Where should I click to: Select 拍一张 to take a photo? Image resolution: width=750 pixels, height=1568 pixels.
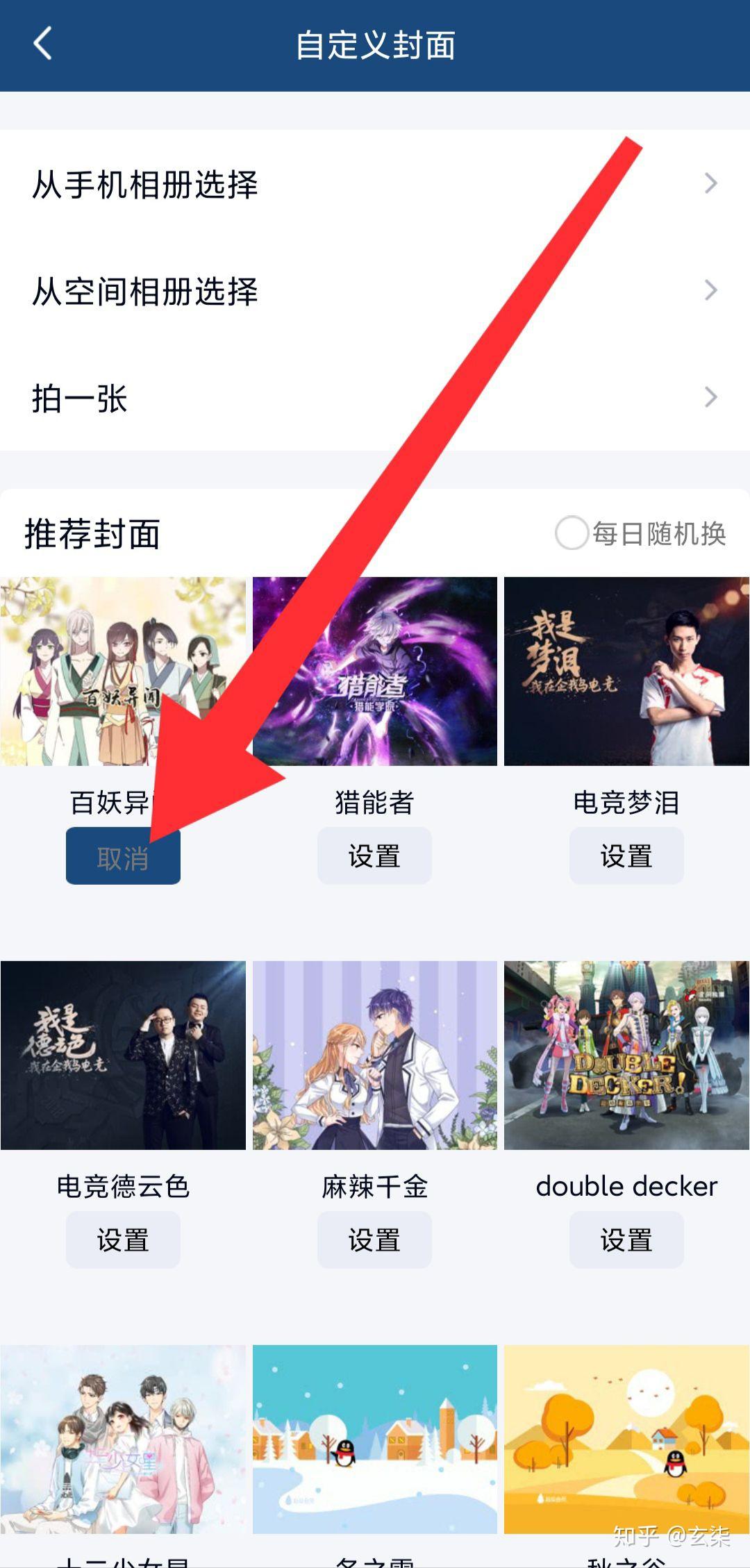tap(375, 398)
